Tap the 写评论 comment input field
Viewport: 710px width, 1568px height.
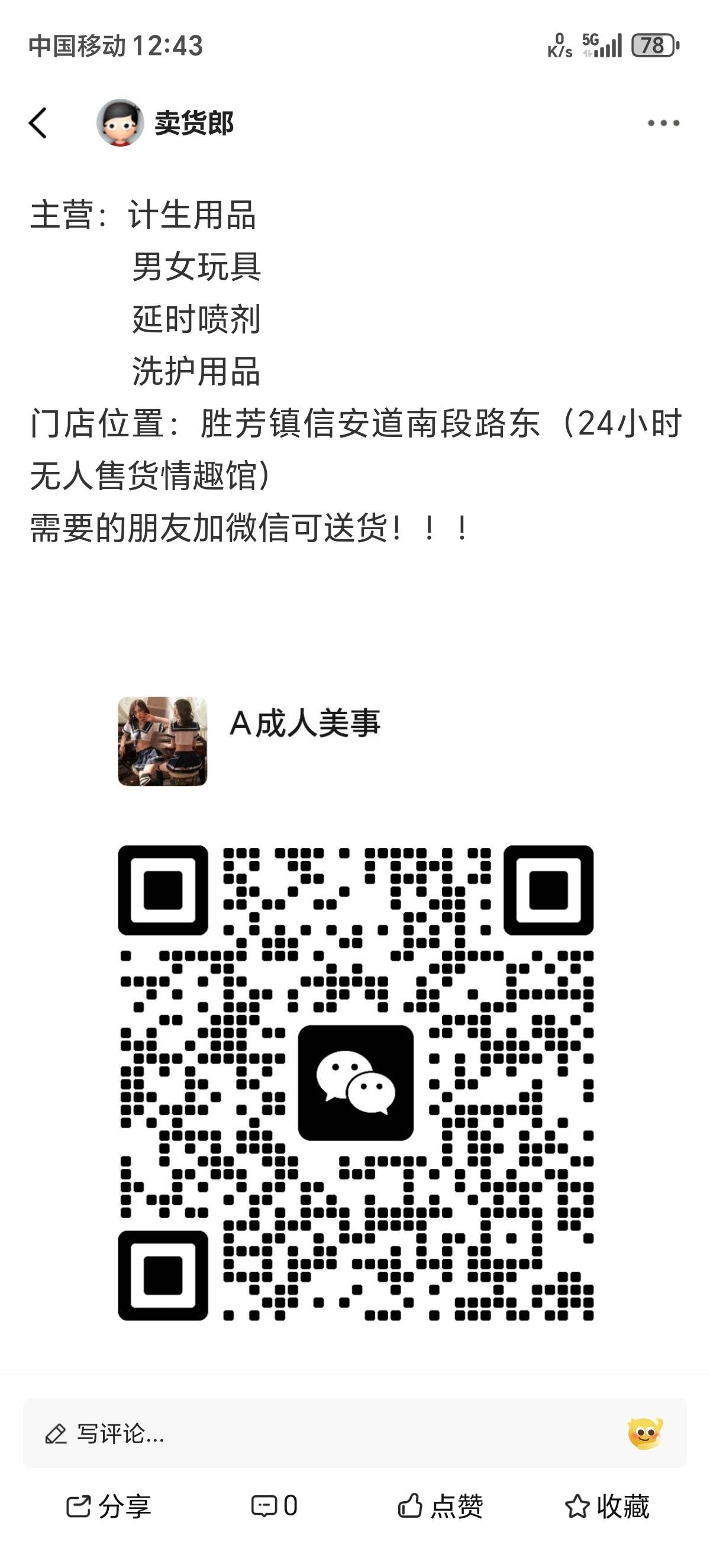tap(305, 1433)
